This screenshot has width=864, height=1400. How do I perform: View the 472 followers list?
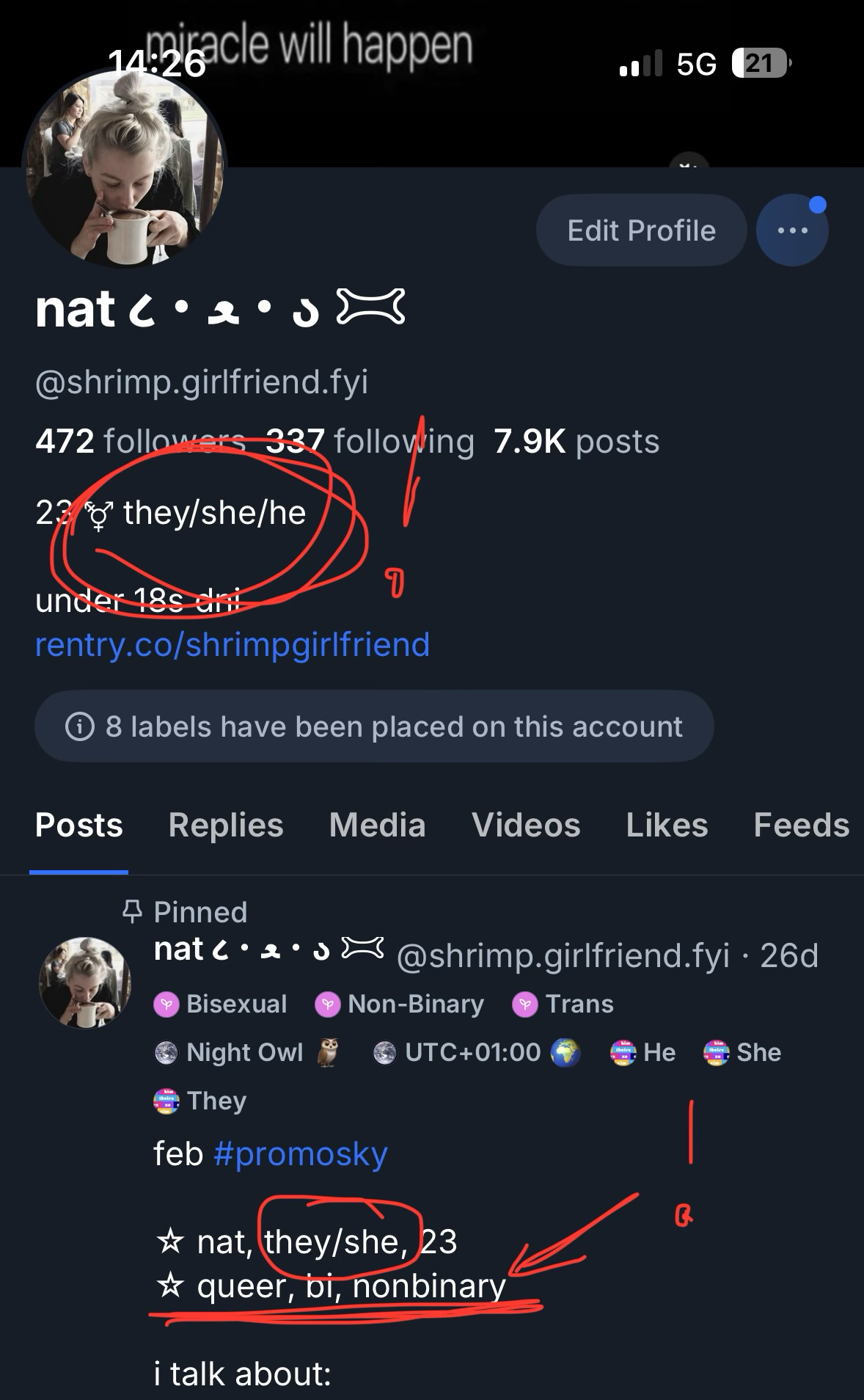(139, 442)
